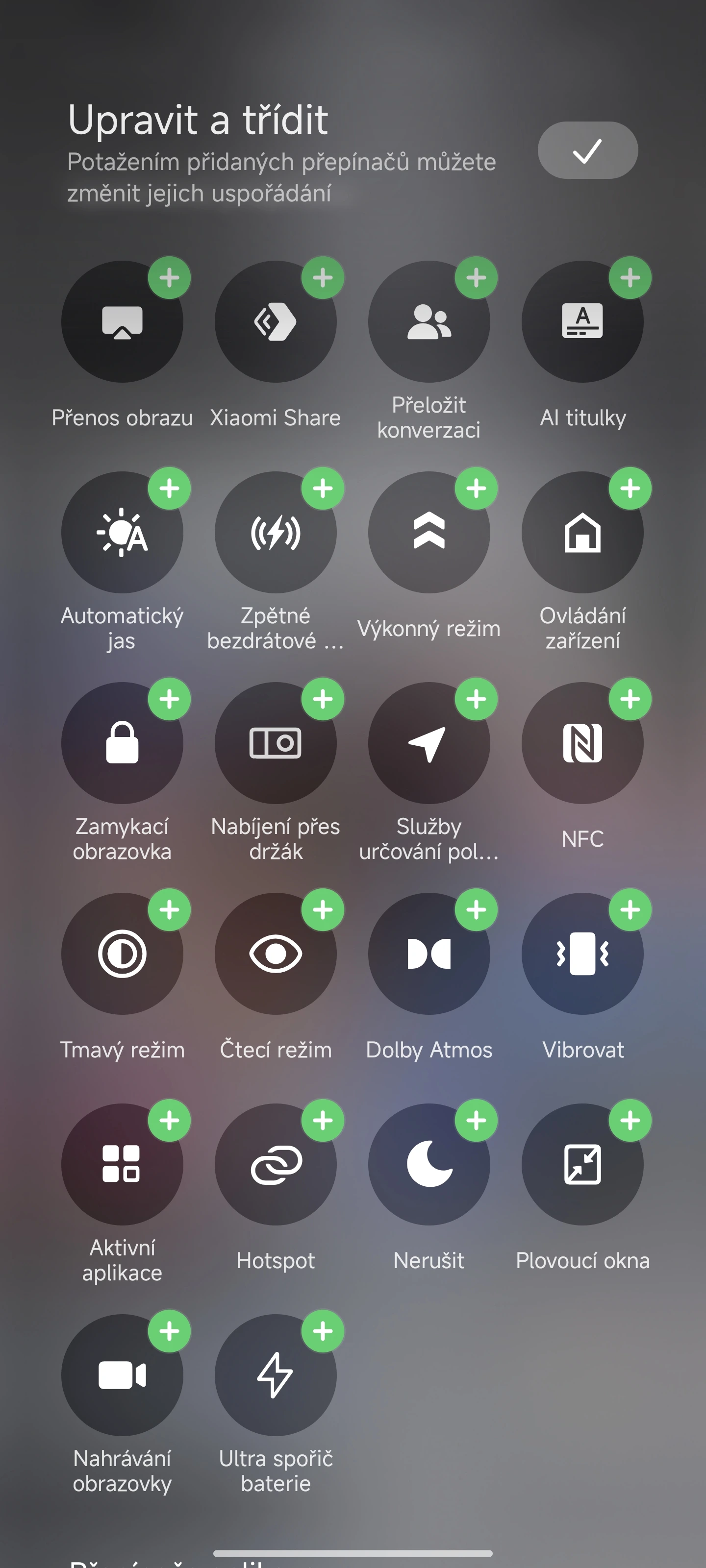The width and height of the screenshot is (706, 1568).
Task: Add Výkonný režim to the toggles
Action: (477, 488)
